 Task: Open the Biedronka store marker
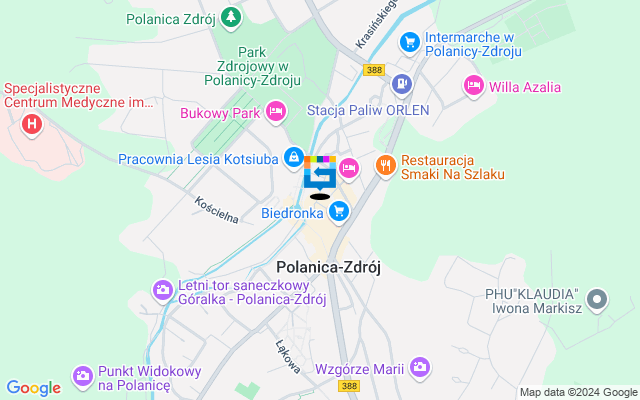point(339,210)
